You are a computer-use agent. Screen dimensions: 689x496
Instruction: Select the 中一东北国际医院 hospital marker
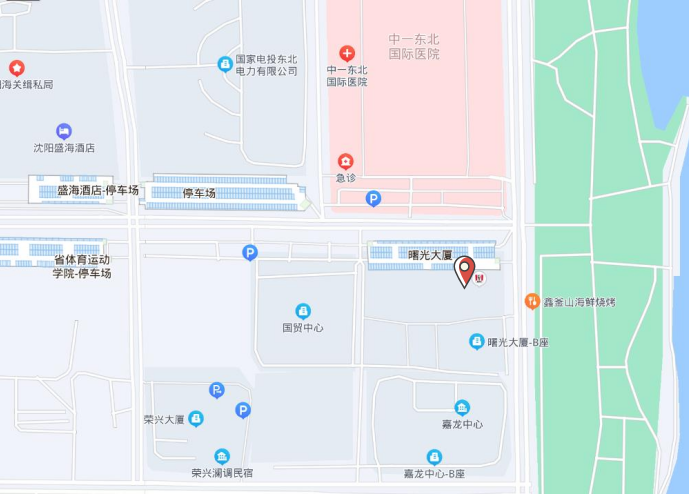click(x=347, y=53)
